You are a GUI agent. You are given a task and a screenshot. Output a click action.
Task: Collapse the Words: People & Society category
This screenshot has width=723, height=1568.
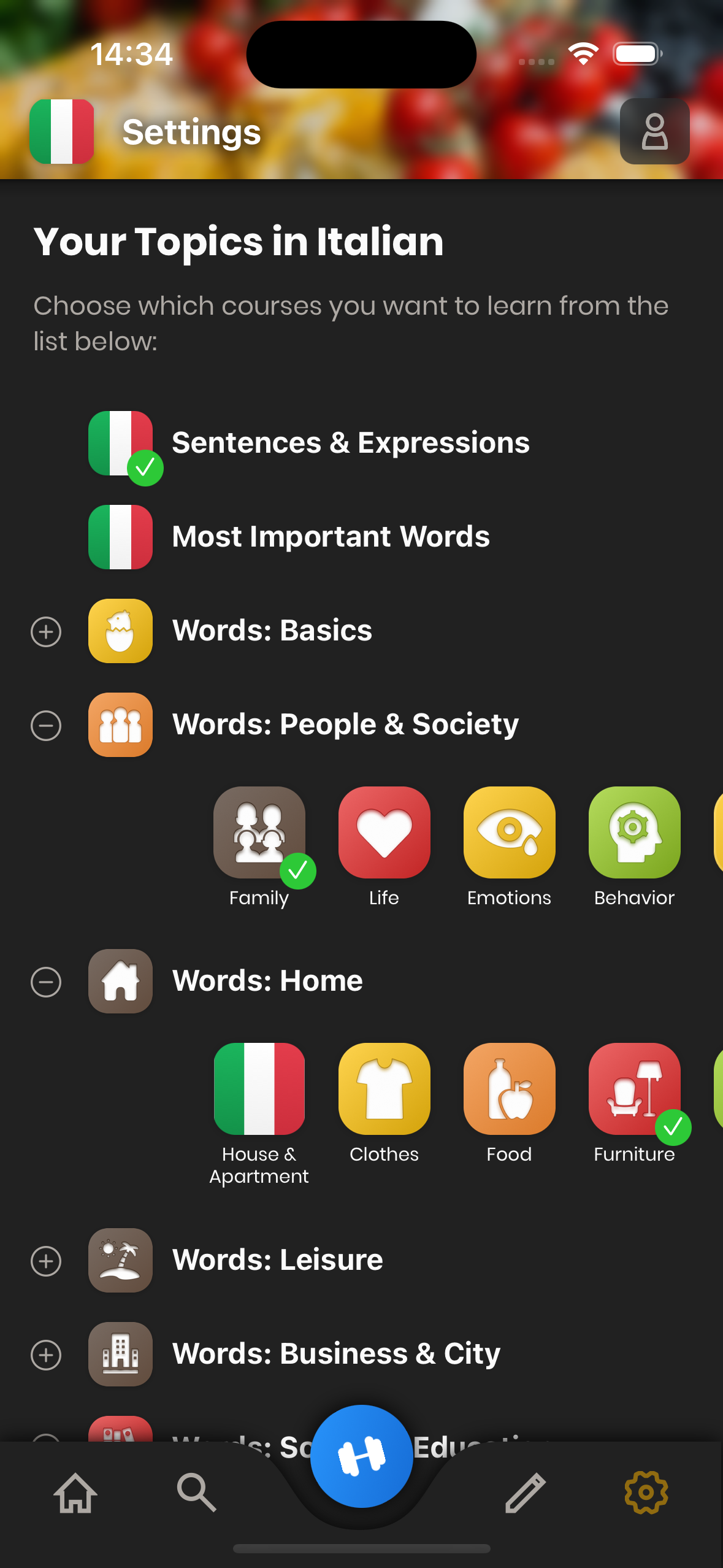[x=46, y=726]
